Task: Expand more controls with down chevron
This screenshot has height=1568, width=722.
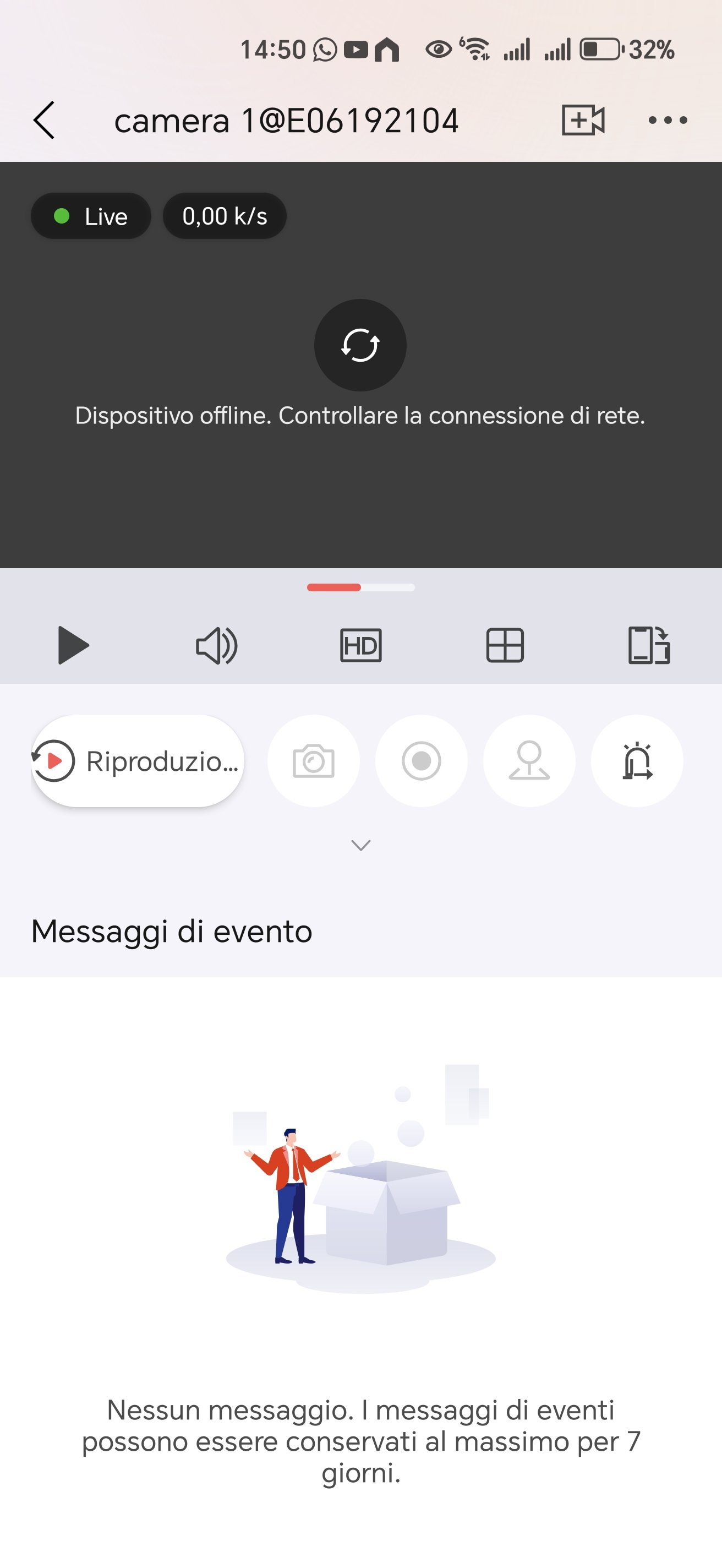Action: [x=360, y=845]
